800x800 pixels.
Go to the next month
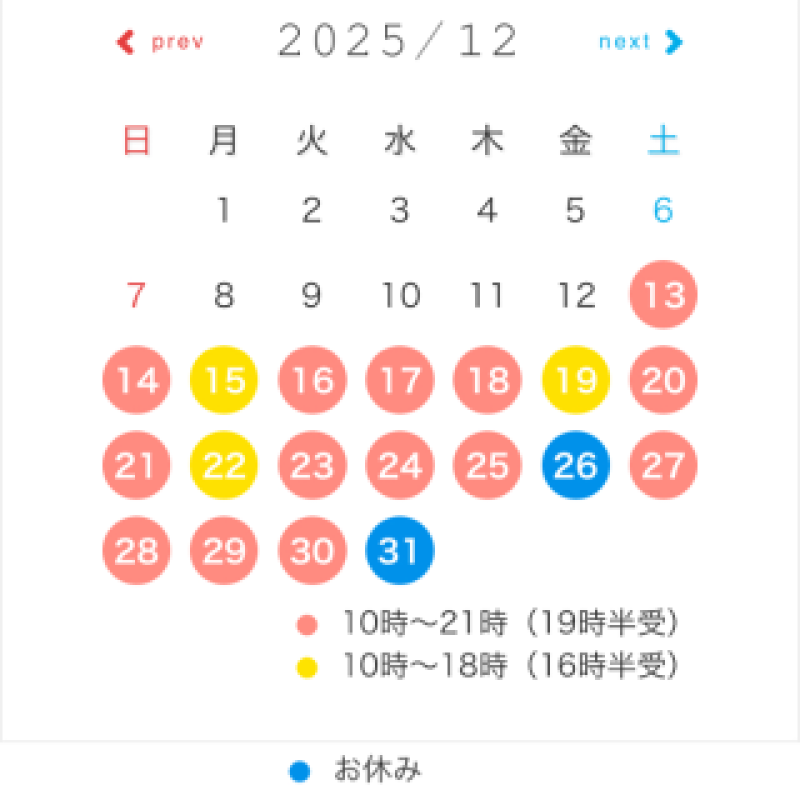click(640, 42)
